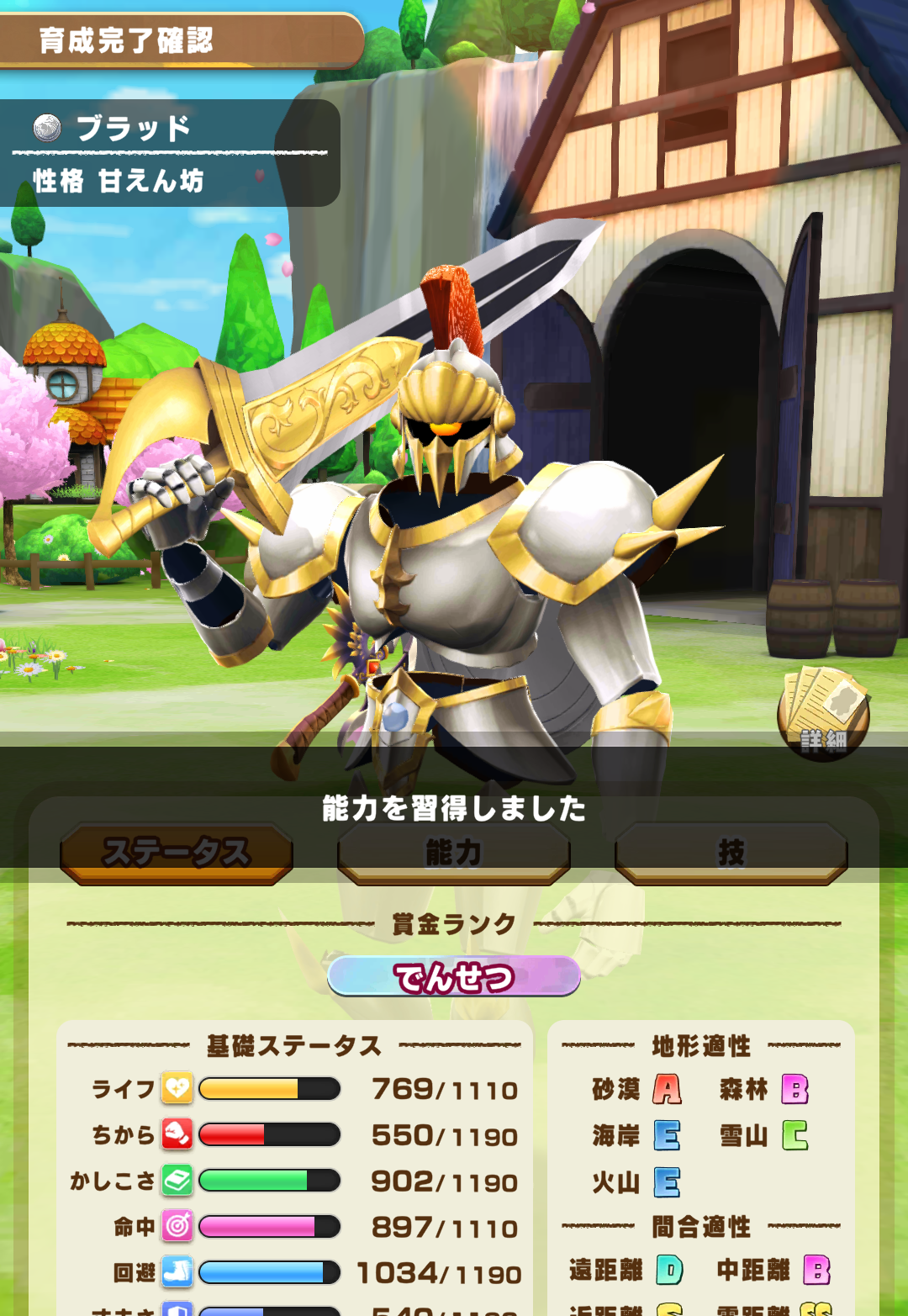This screenshot has width=908, height=1316.
Task: Switch to the ステータス tab
Action: click(x=177, y=854)
